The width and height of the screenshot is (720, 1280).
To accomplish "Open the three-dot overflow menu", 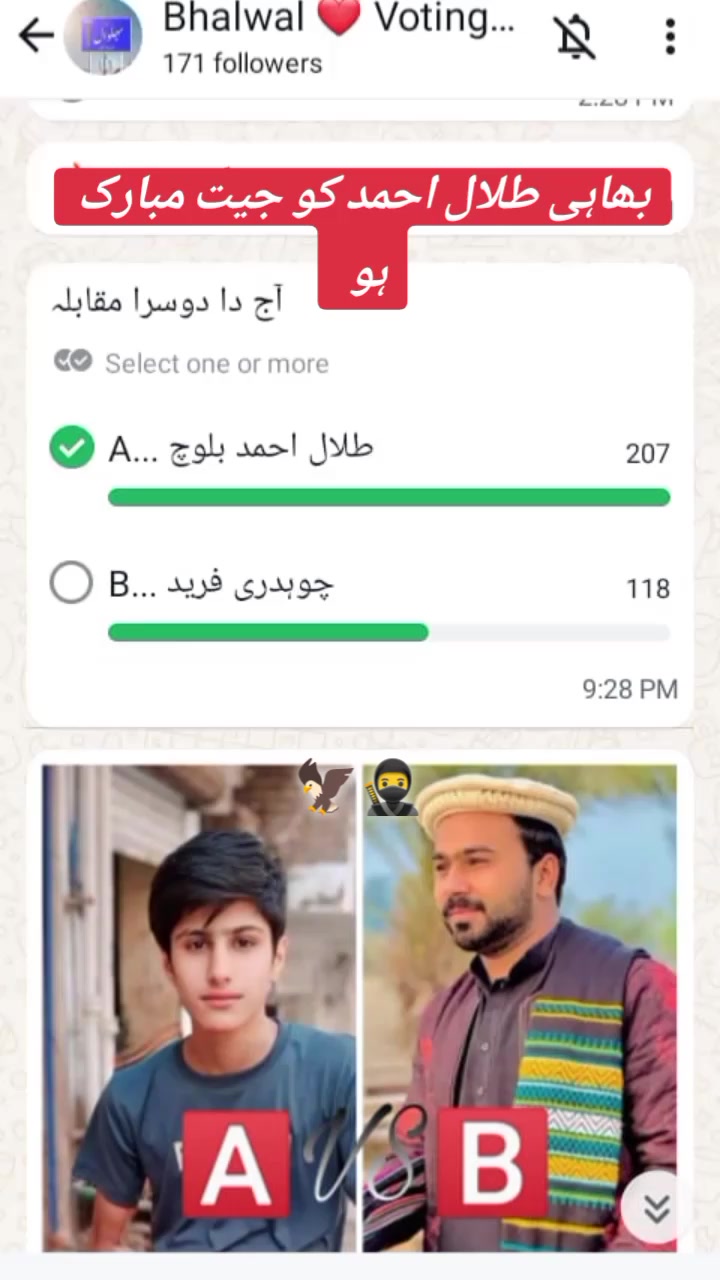I will point(670,37).
